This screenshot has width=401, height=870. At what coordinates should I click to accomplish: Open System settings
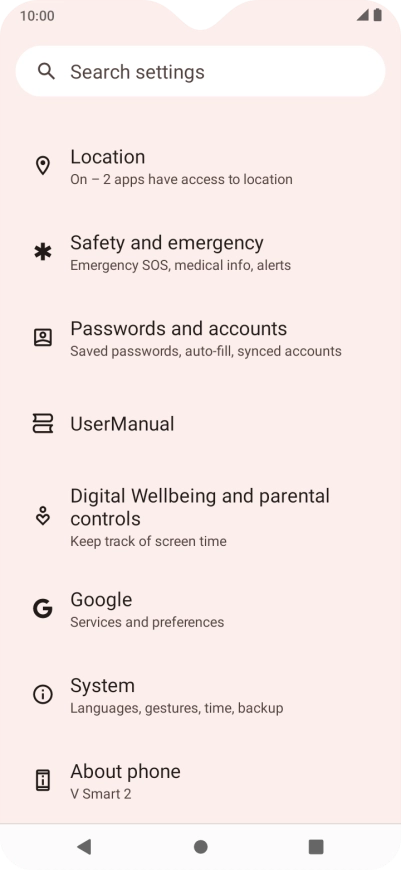pyautogui.click(x=200, y=695)
